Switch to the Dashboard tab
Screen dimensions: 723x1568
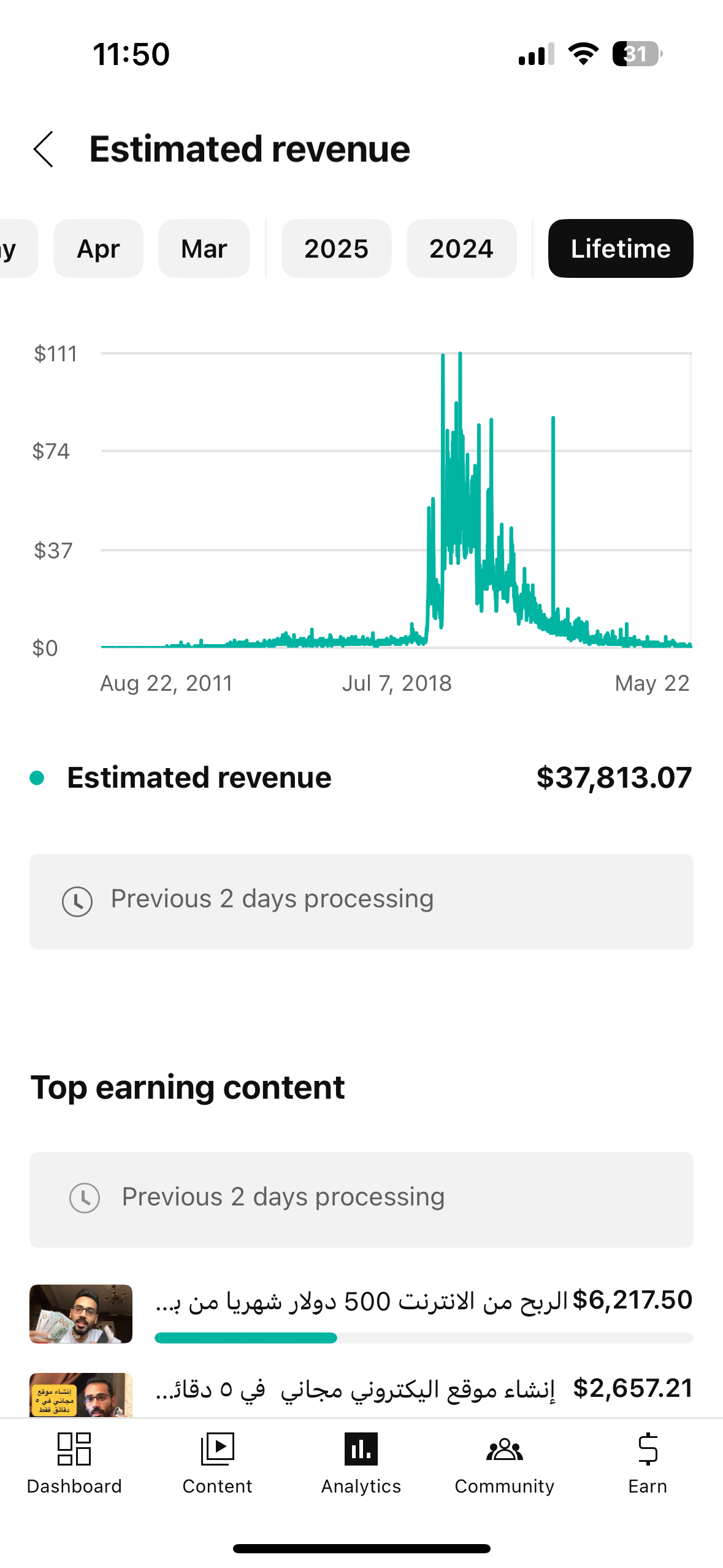74,1464
